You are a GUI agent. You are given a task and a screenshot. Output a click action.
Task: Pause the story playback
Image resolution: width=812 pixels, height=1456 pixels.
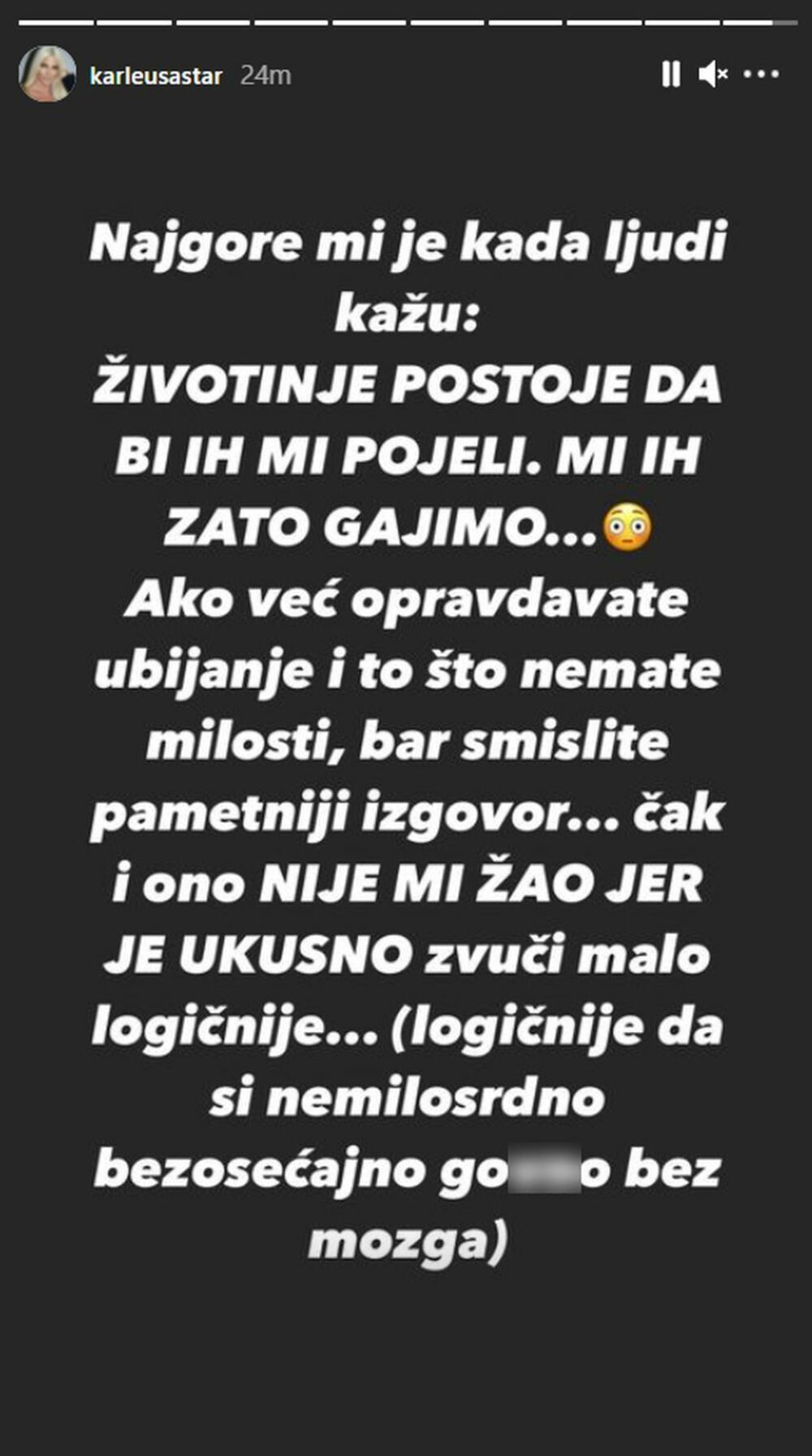(x=671, y=75)
